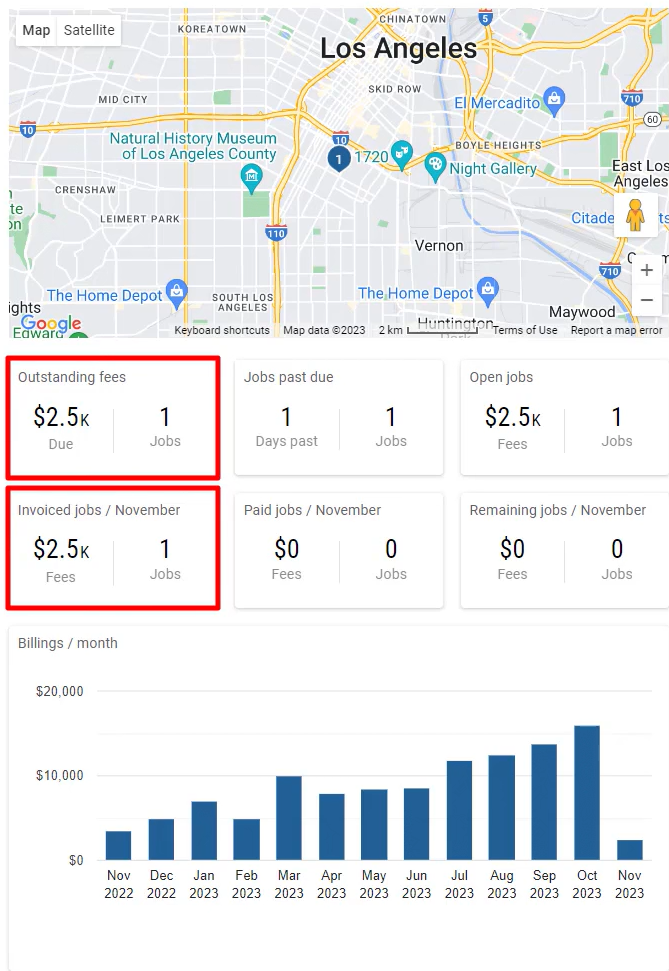The image size is (669, 971).
Task: Open this area in Google Maps via logo
Action: pyautogui.click(x=50, y=324)
